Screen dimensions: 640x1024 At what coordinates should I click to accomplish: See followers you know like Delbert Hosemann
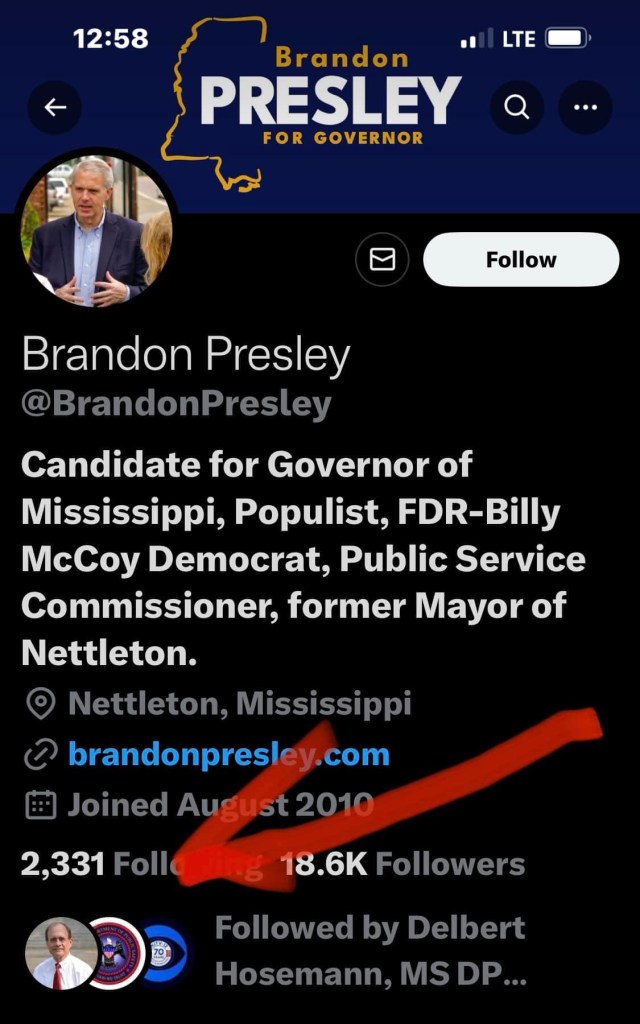pos(368,950)
